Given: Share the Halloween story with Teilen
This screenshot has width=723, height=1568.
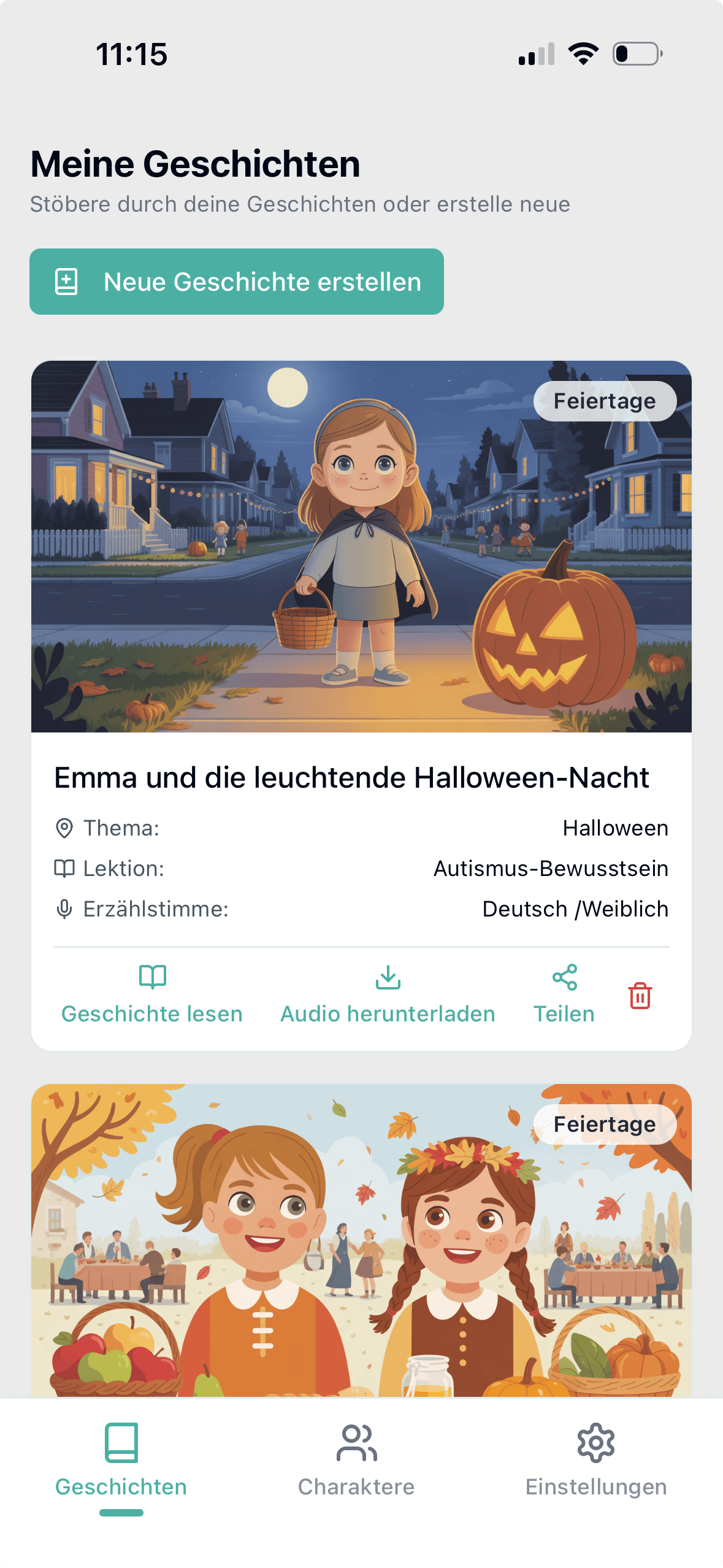Looking at the screenshot, I should point(564,994).
